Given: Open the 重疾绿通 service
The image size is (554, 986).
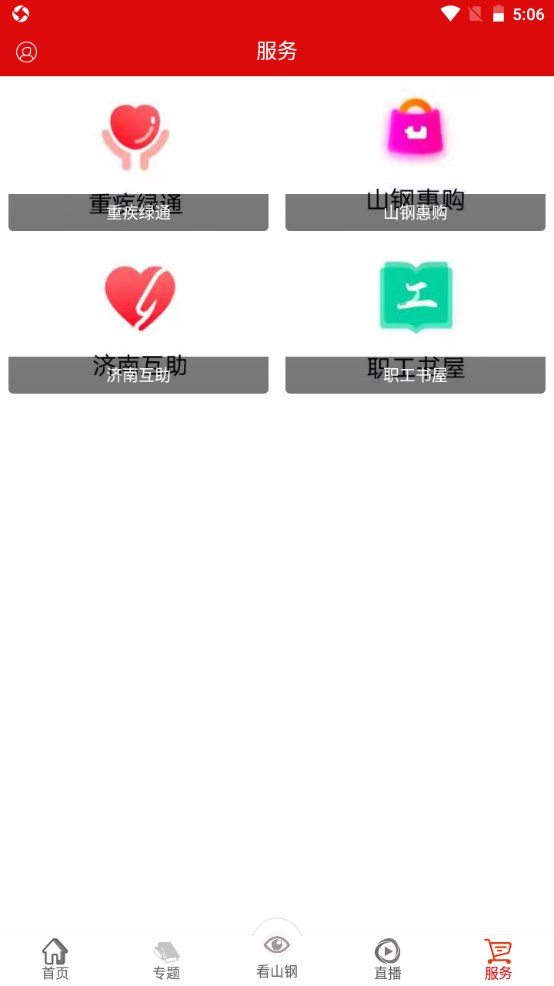Looking at the screenshot, I should tap(138, 157).
